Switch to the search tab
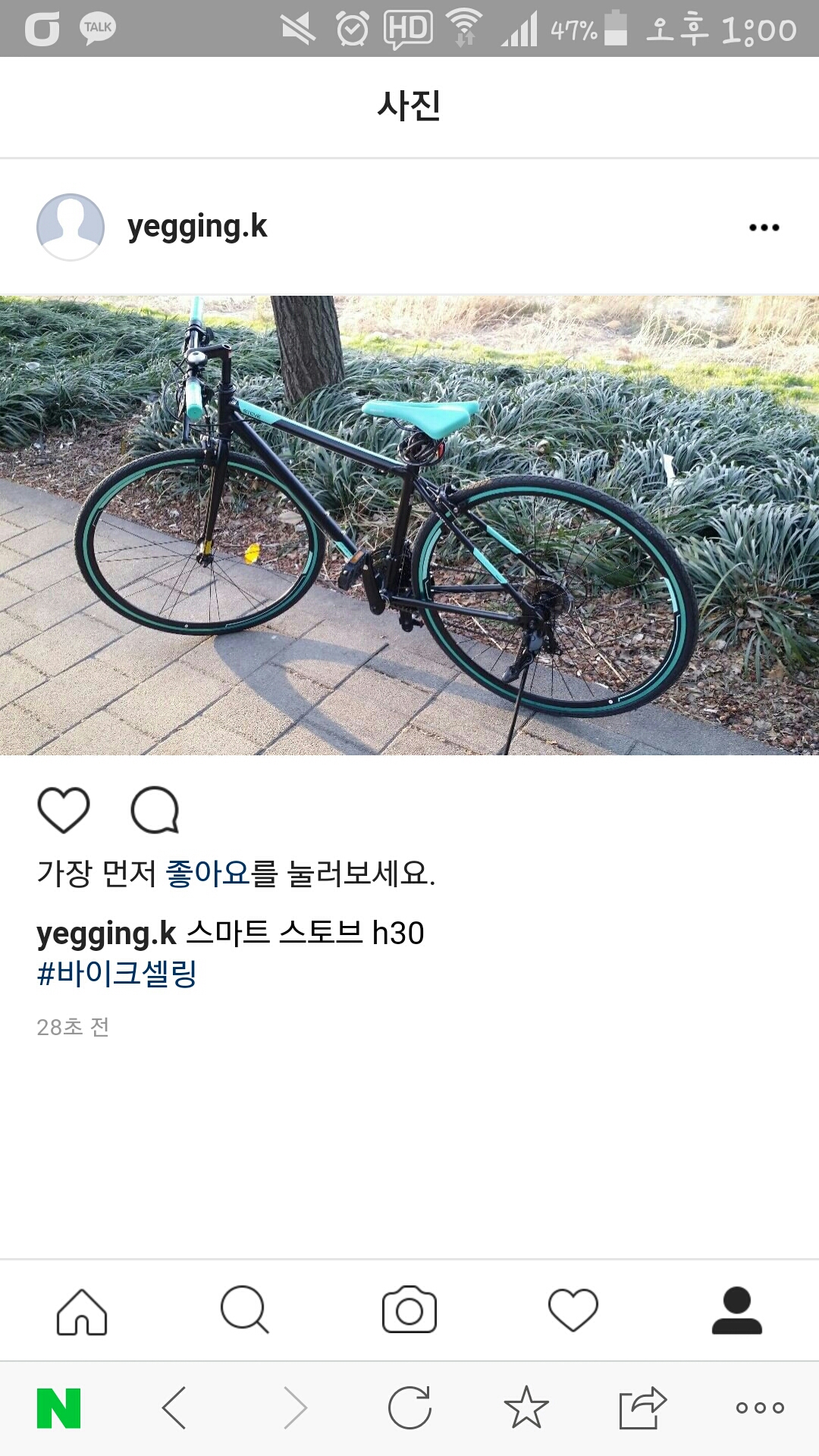 244,1310
